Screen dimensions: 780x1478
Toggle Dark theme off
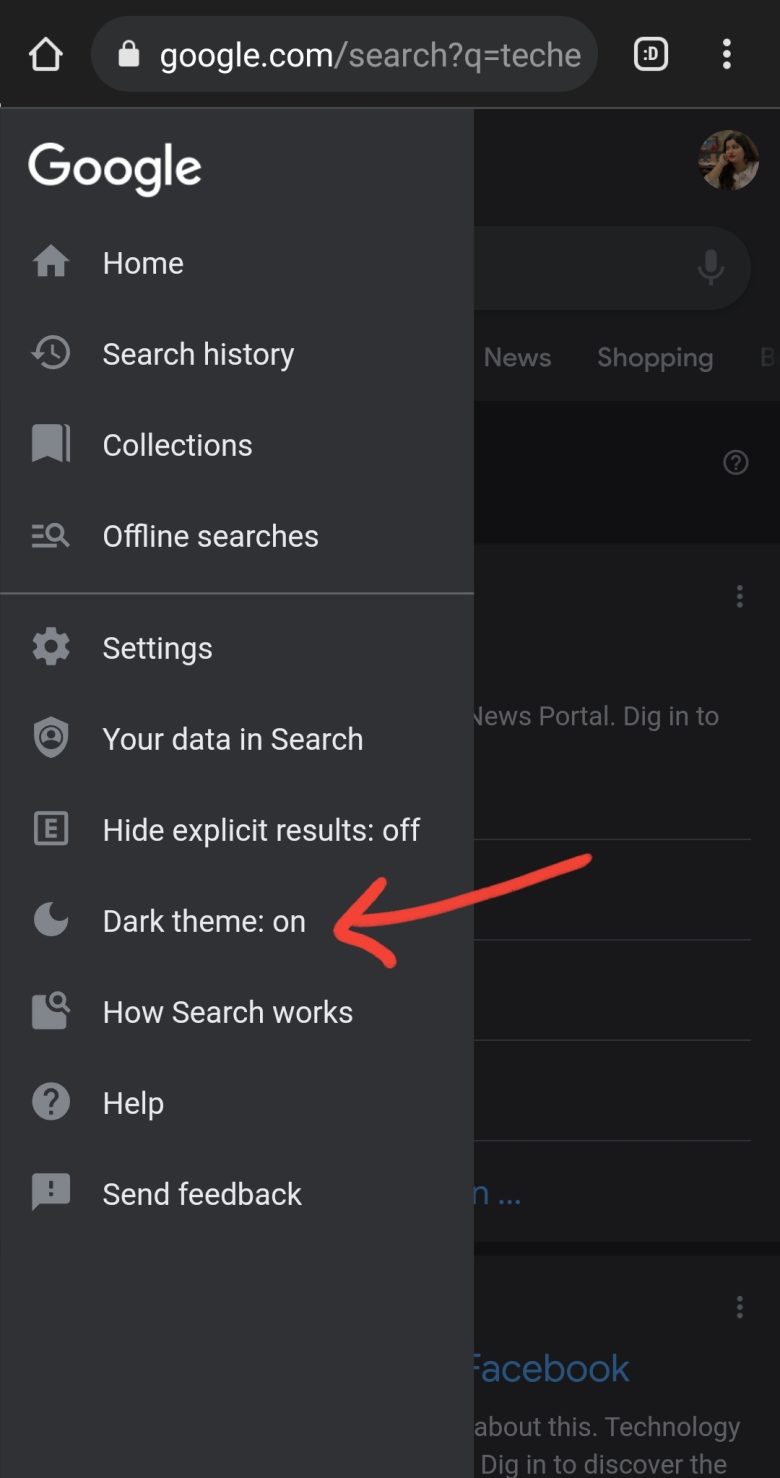(x=204, y=920)
